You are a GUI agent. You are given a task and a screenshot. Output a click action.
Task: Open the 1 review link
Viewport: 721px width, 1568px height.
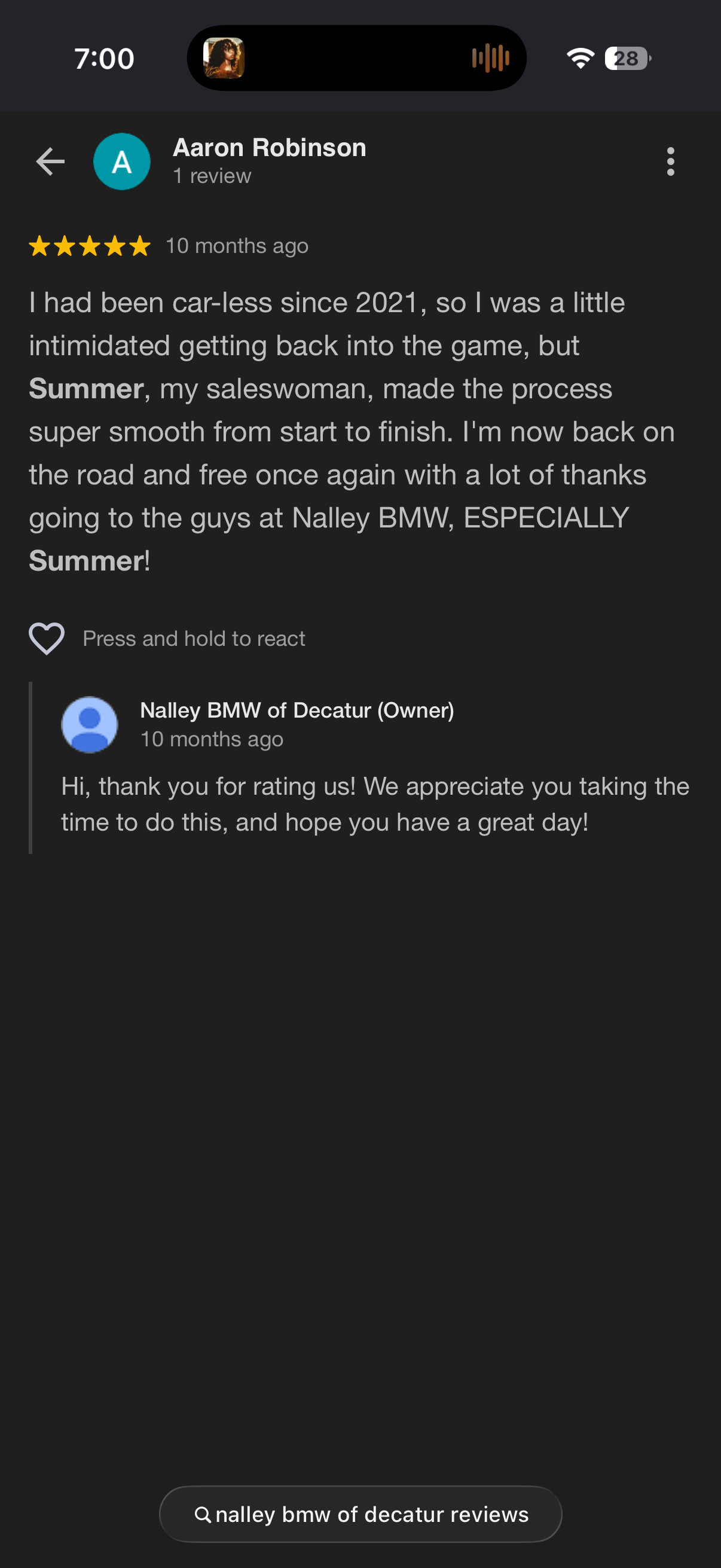coord(212,176)
